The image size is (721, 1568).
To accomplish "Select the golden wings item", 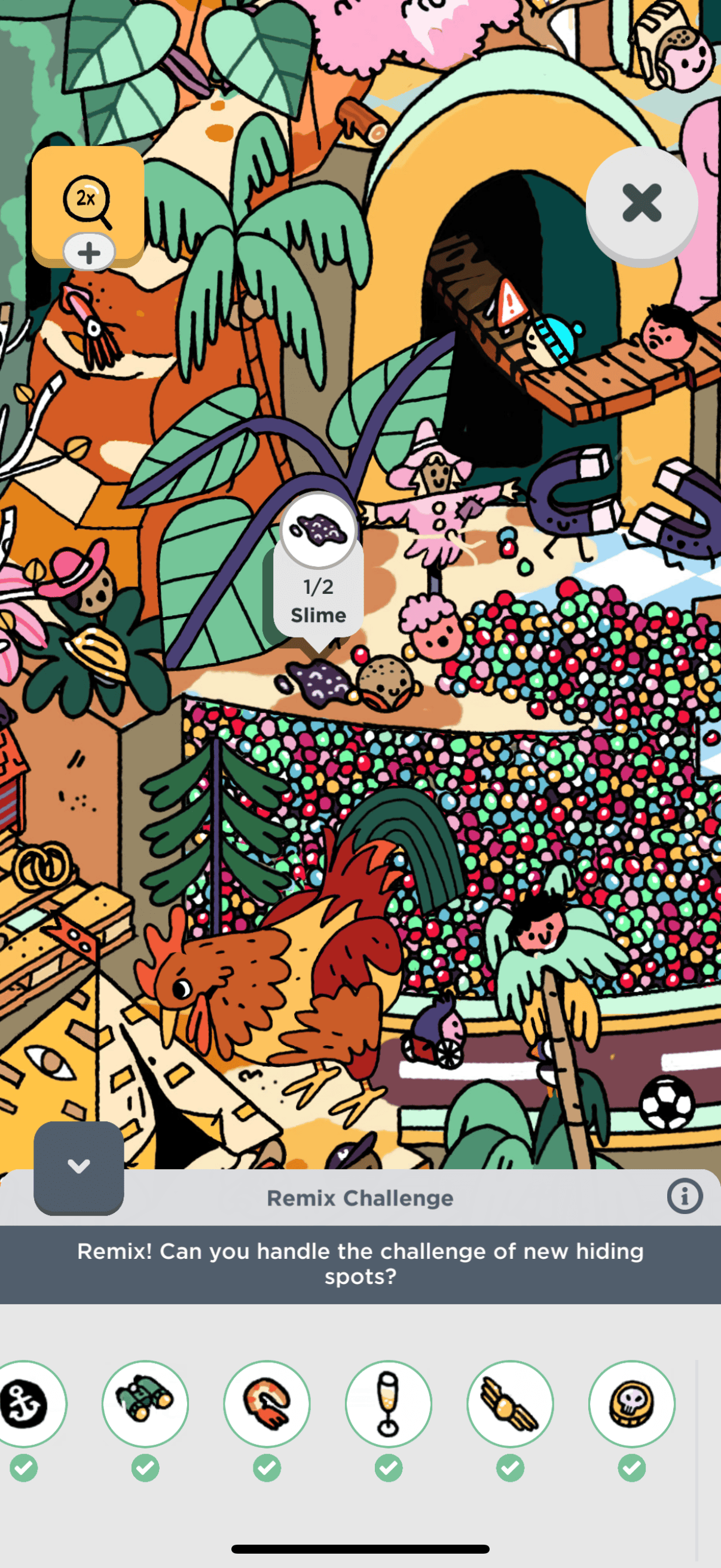I will click(510, 1403).
